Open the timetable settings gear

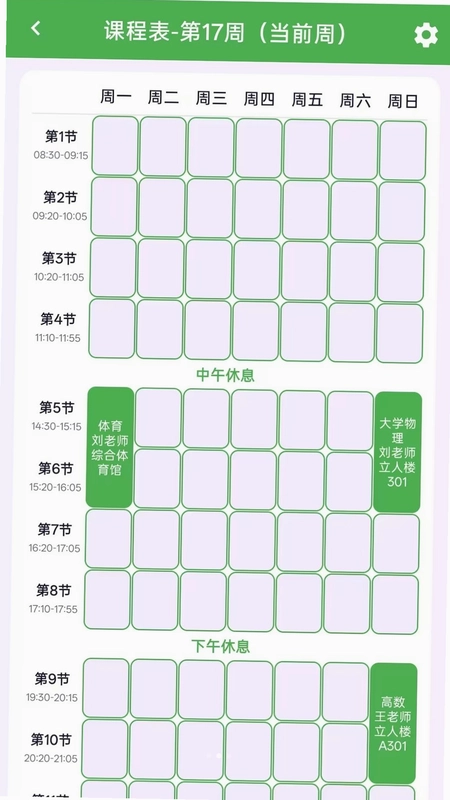(x=426, y=35)
